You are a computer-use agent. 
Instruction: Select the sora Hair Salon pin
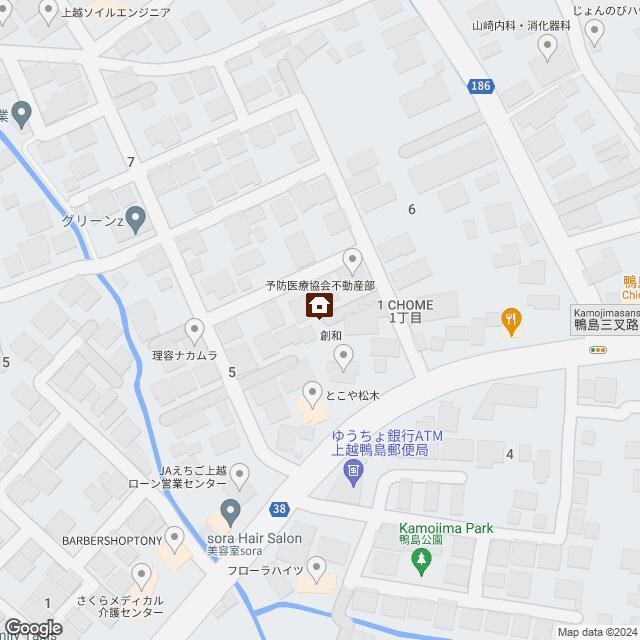point(229,510)
